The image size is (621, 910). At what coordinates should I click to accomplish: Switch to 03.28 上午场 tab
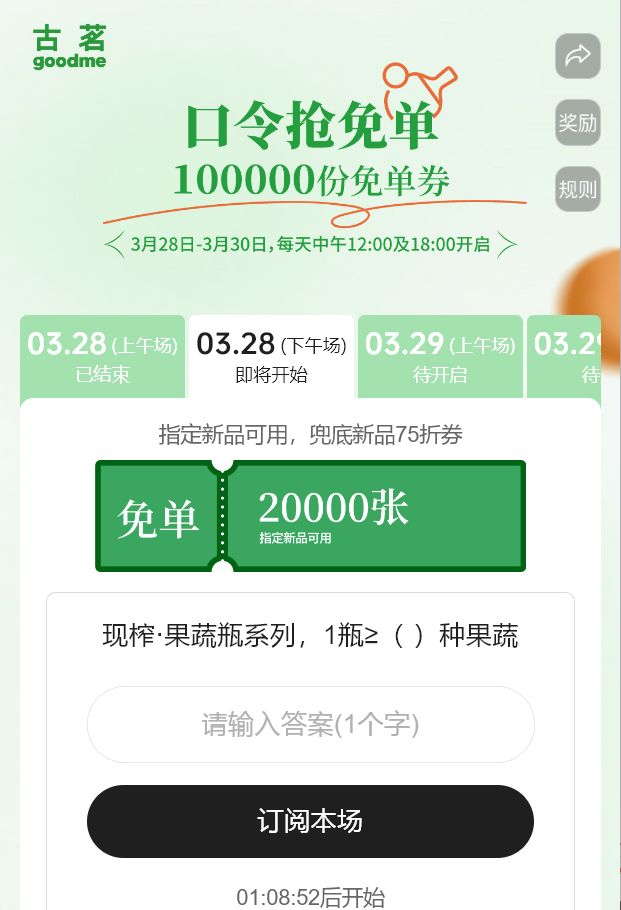102,357
